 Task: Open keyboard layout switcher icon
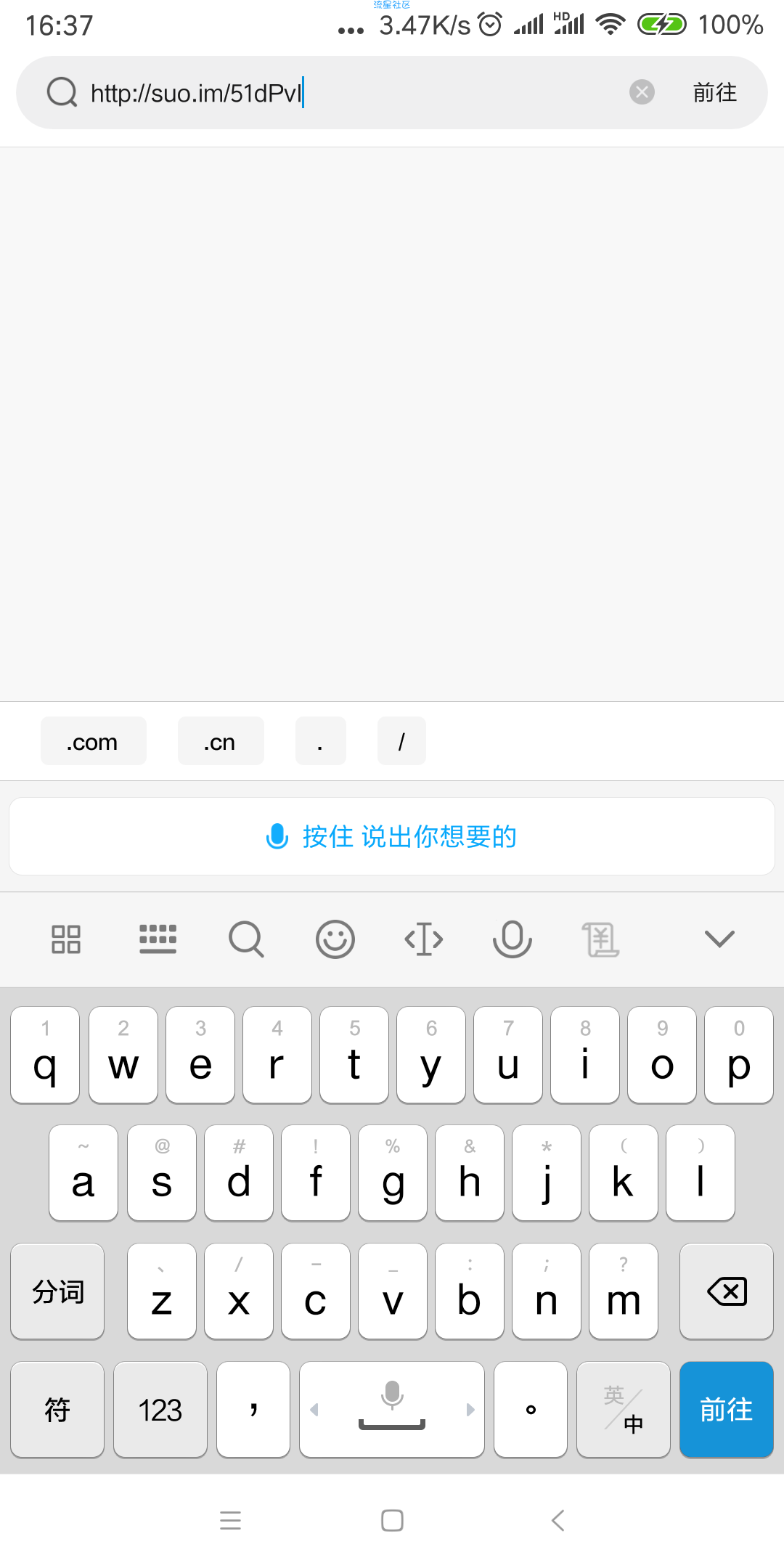158,939
